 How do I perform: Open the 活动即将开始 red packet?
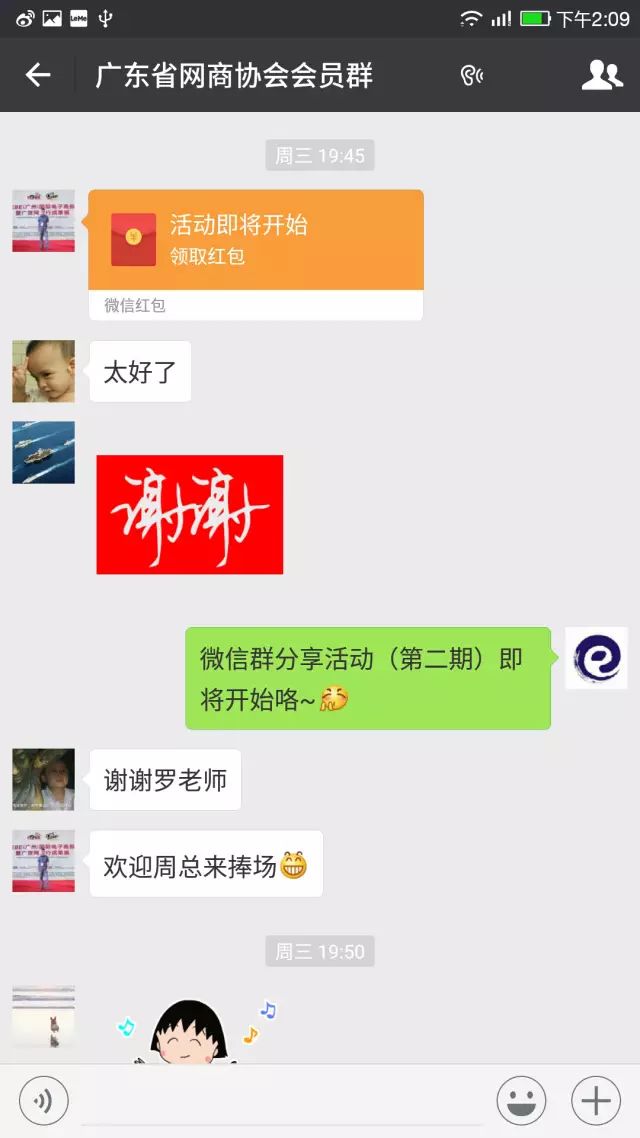[x=256, y=241]
